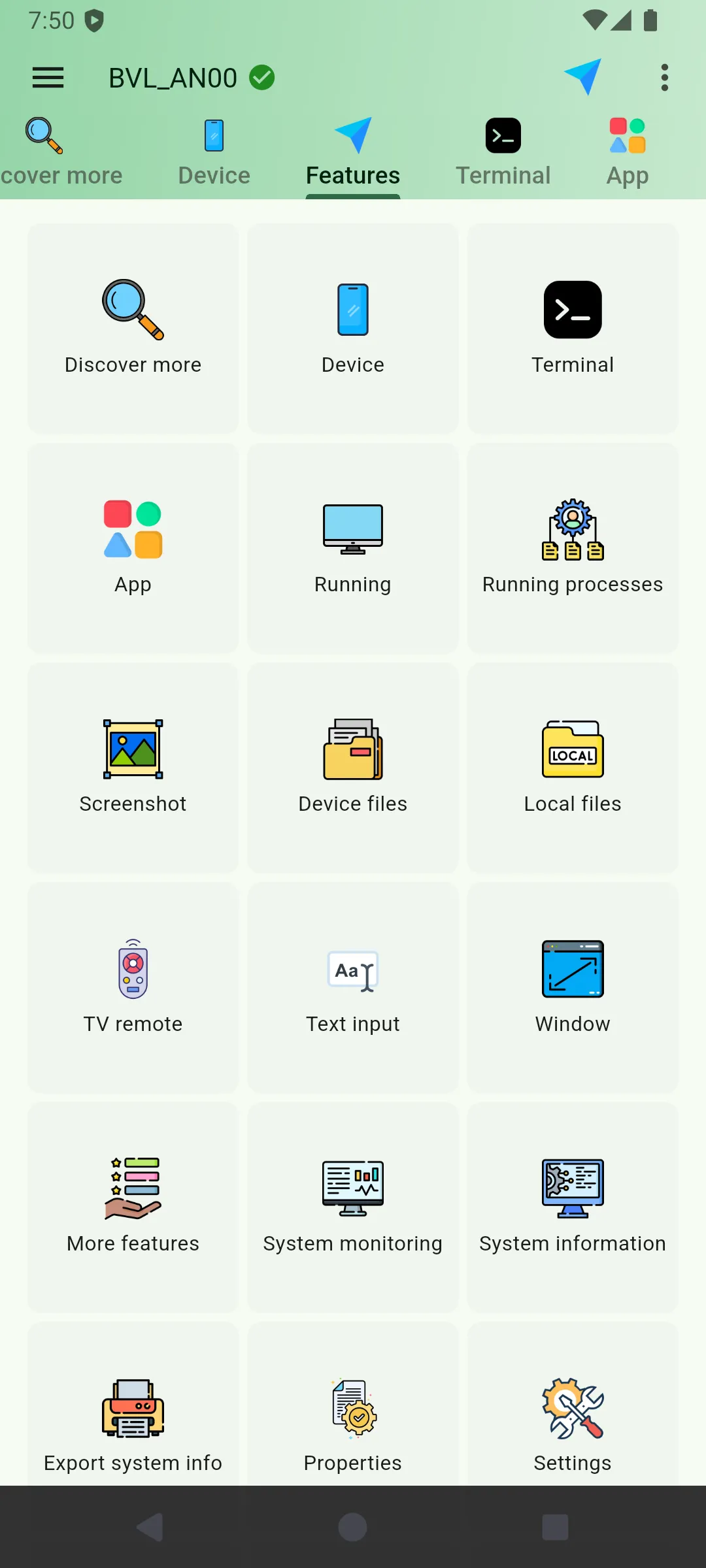Open the Screenshot feature
Screen dimensions: 706x1568
click(x=133, y=768)
